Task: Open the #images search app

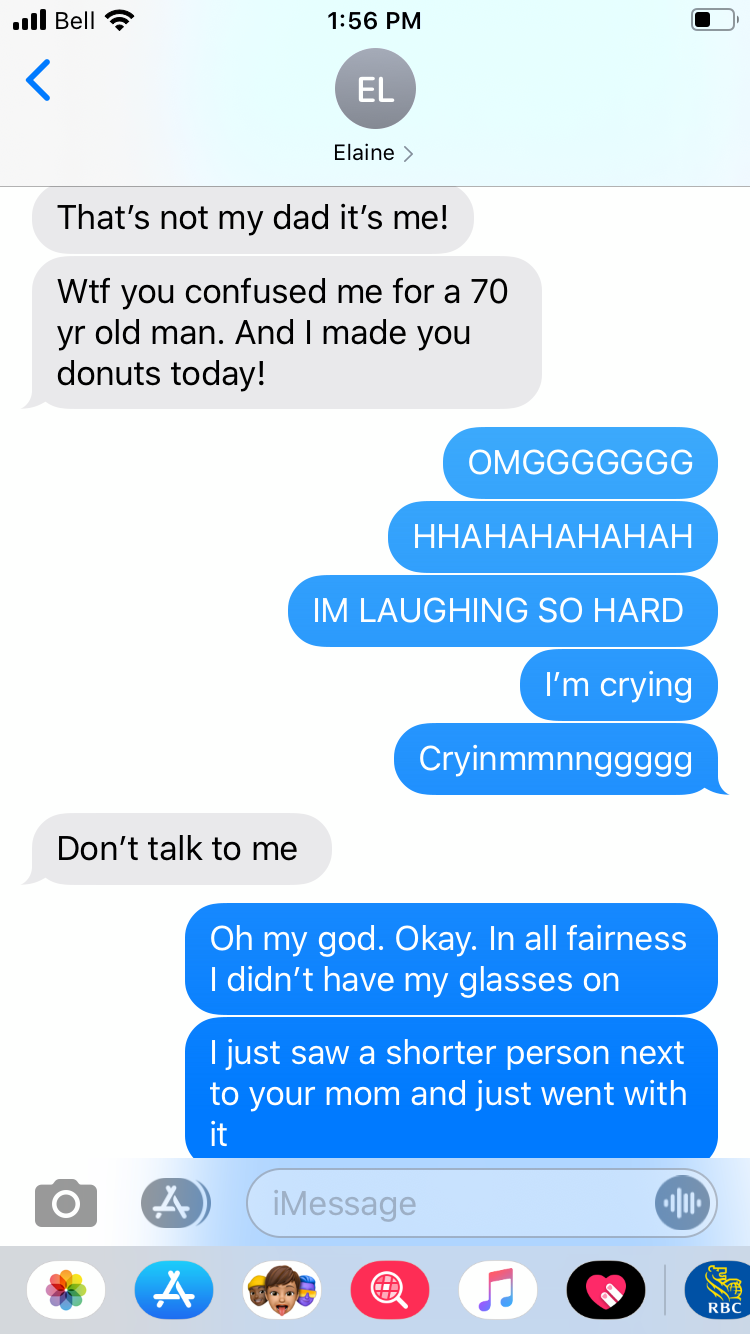Action: point(390,1290)
